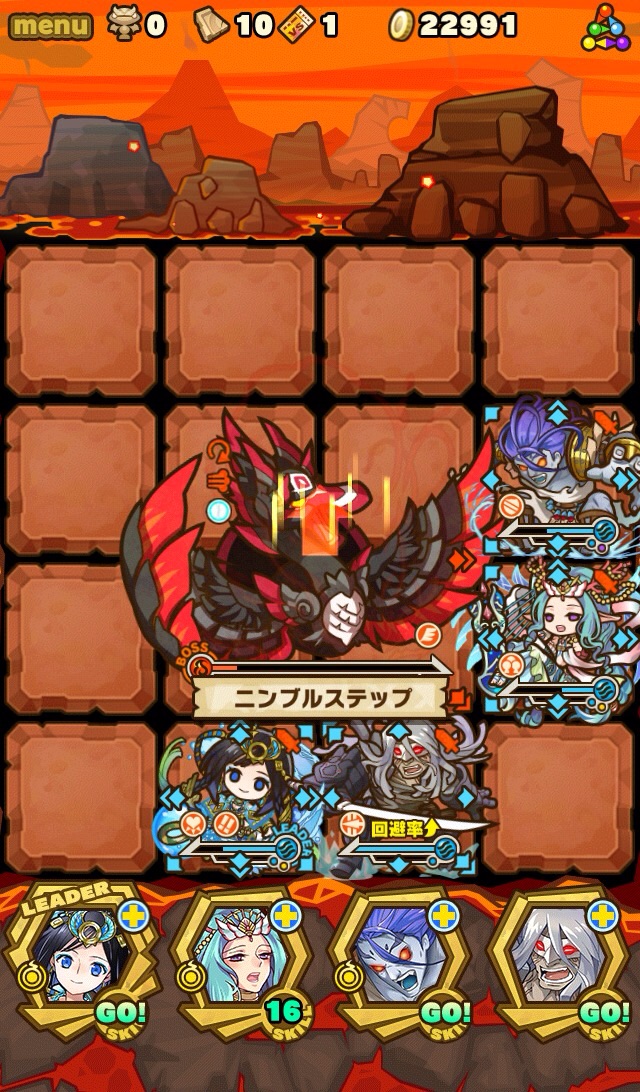Activate the blue-skinned character's skill
This screenshot has width=640, height=1092.
click(x=398, y=960)
